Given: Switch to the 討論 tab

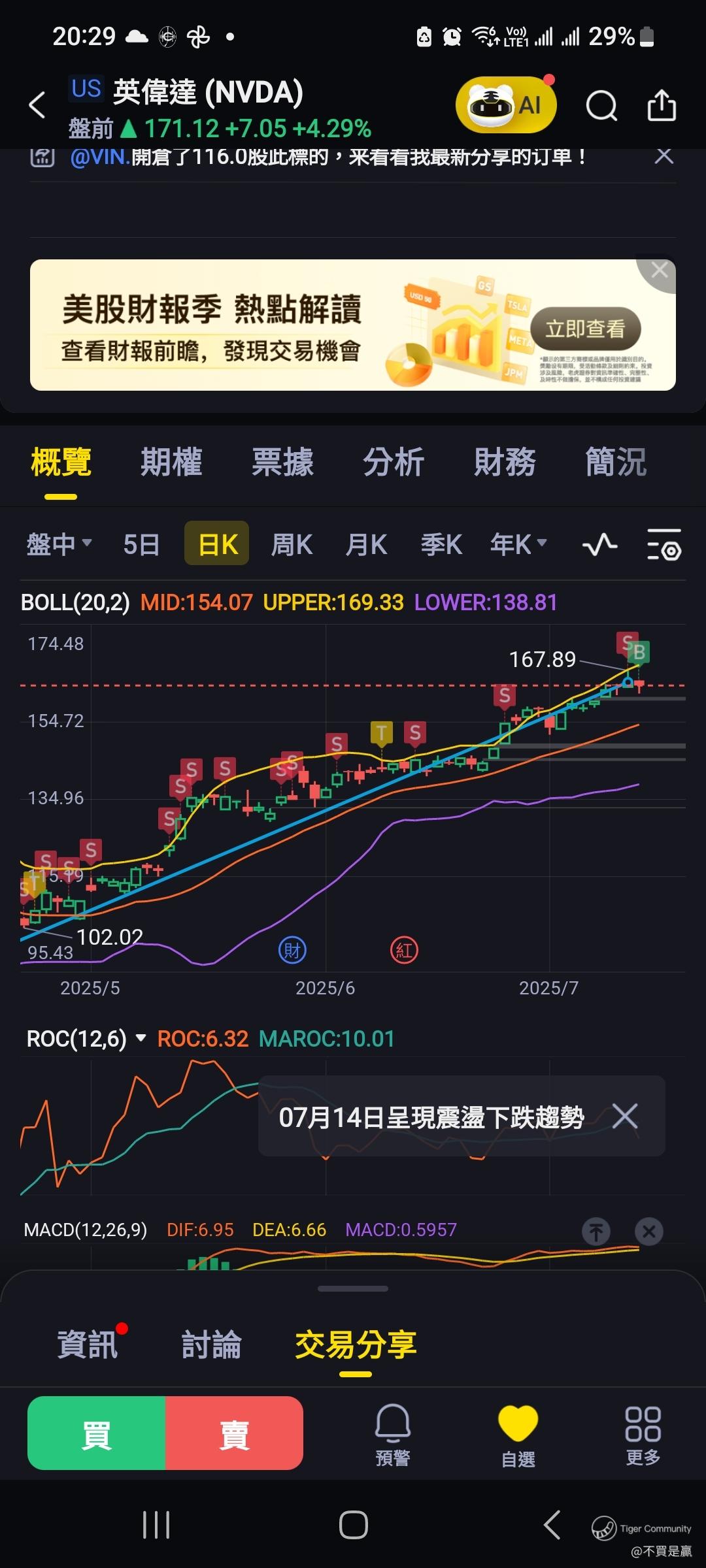Looking at the screenshot, I should coord(211,1345).
